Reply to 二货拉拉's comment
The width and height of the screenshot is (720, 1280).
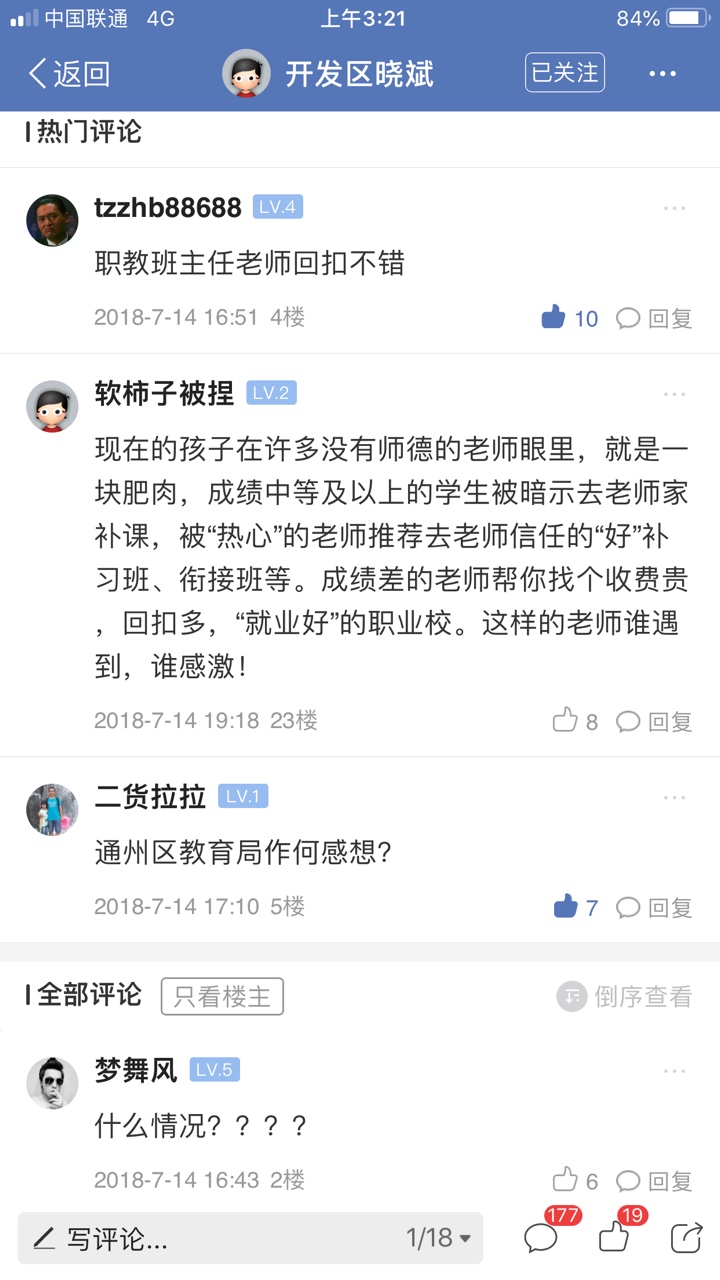(x=655, y=907)
